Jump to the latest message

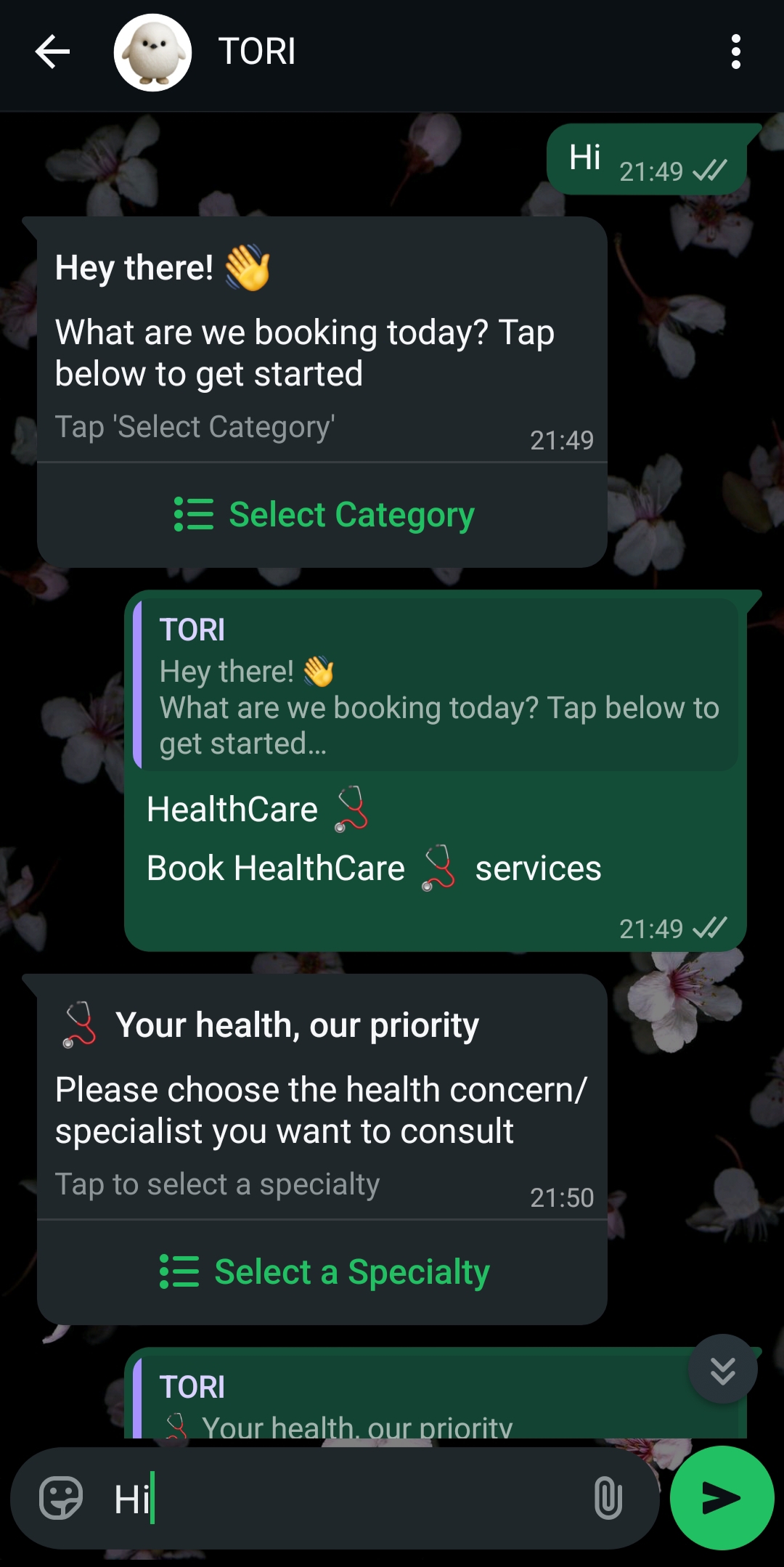(722, 1369)
